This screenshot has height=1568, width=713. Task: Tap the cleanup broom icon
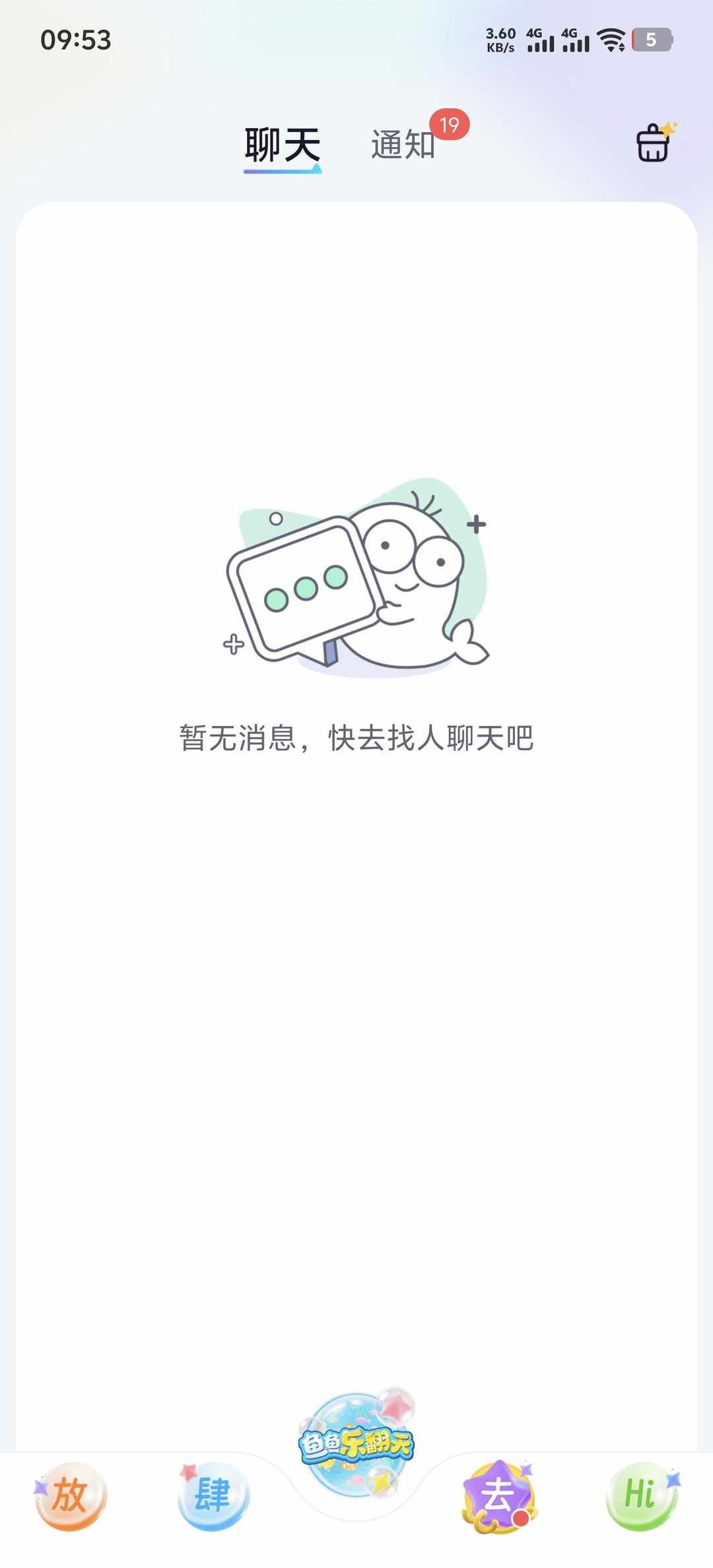pos(654,143)
